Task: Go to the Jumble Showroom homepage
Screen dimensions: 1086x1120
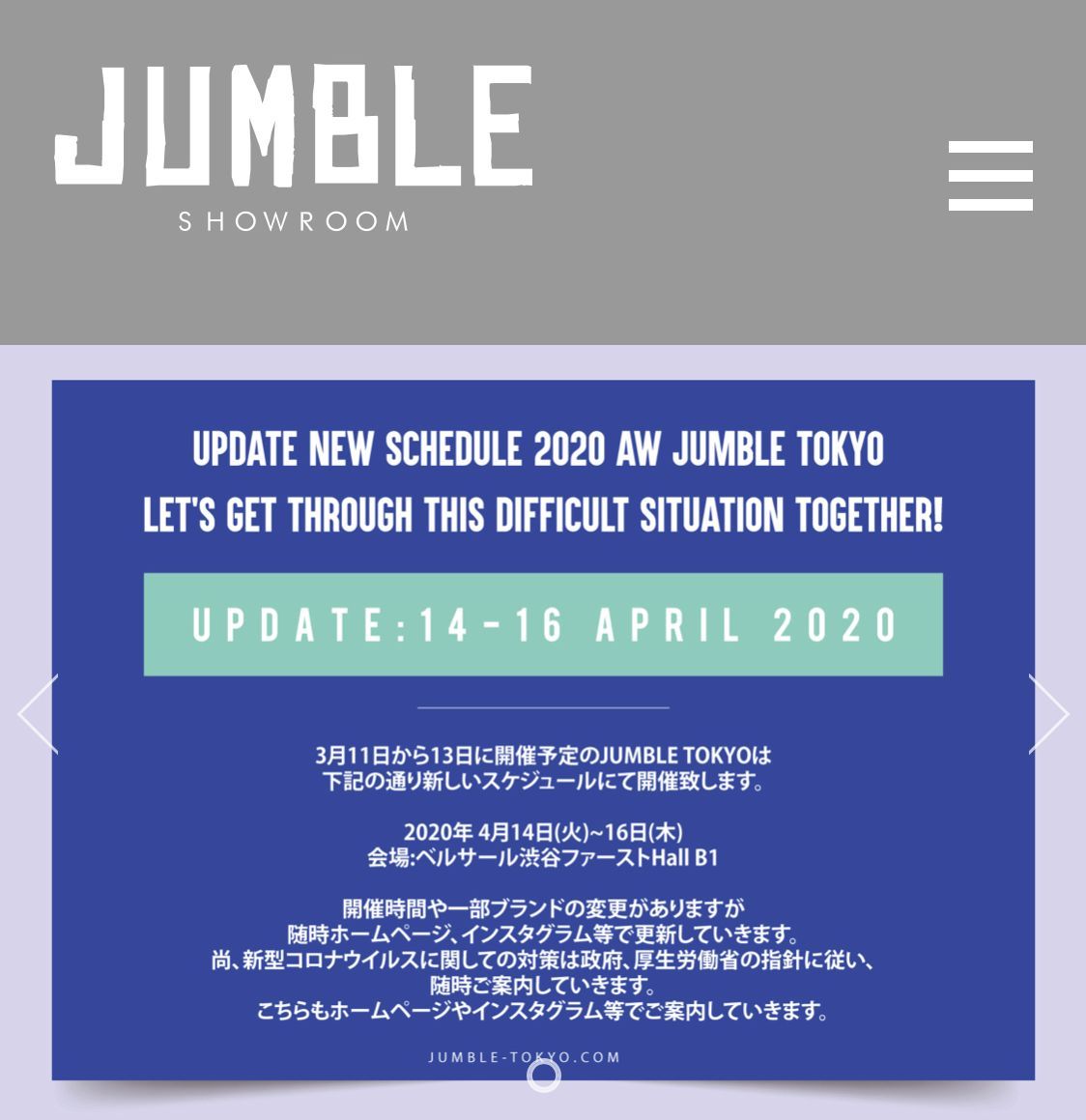Action: click(294, 147)
